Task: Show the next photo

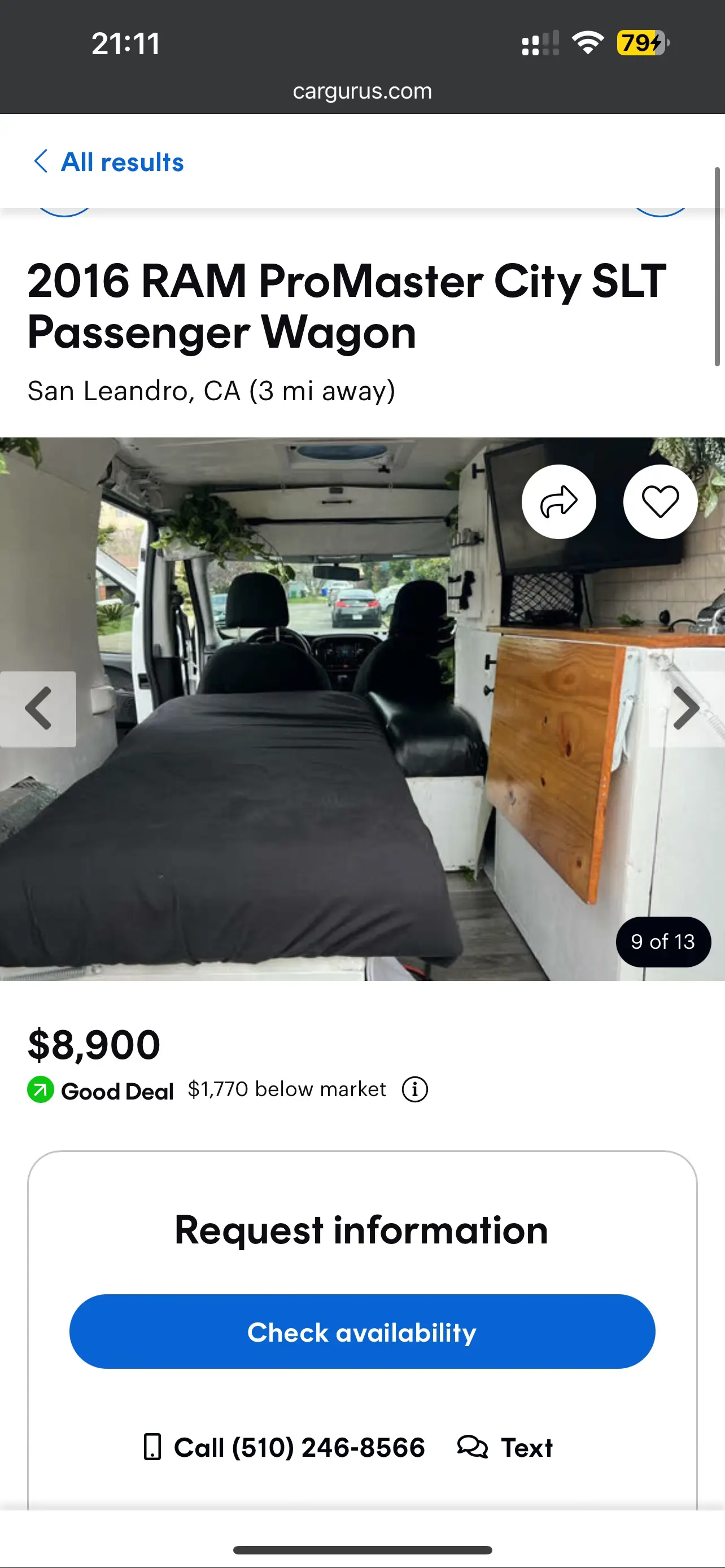Action: [687, 708]
